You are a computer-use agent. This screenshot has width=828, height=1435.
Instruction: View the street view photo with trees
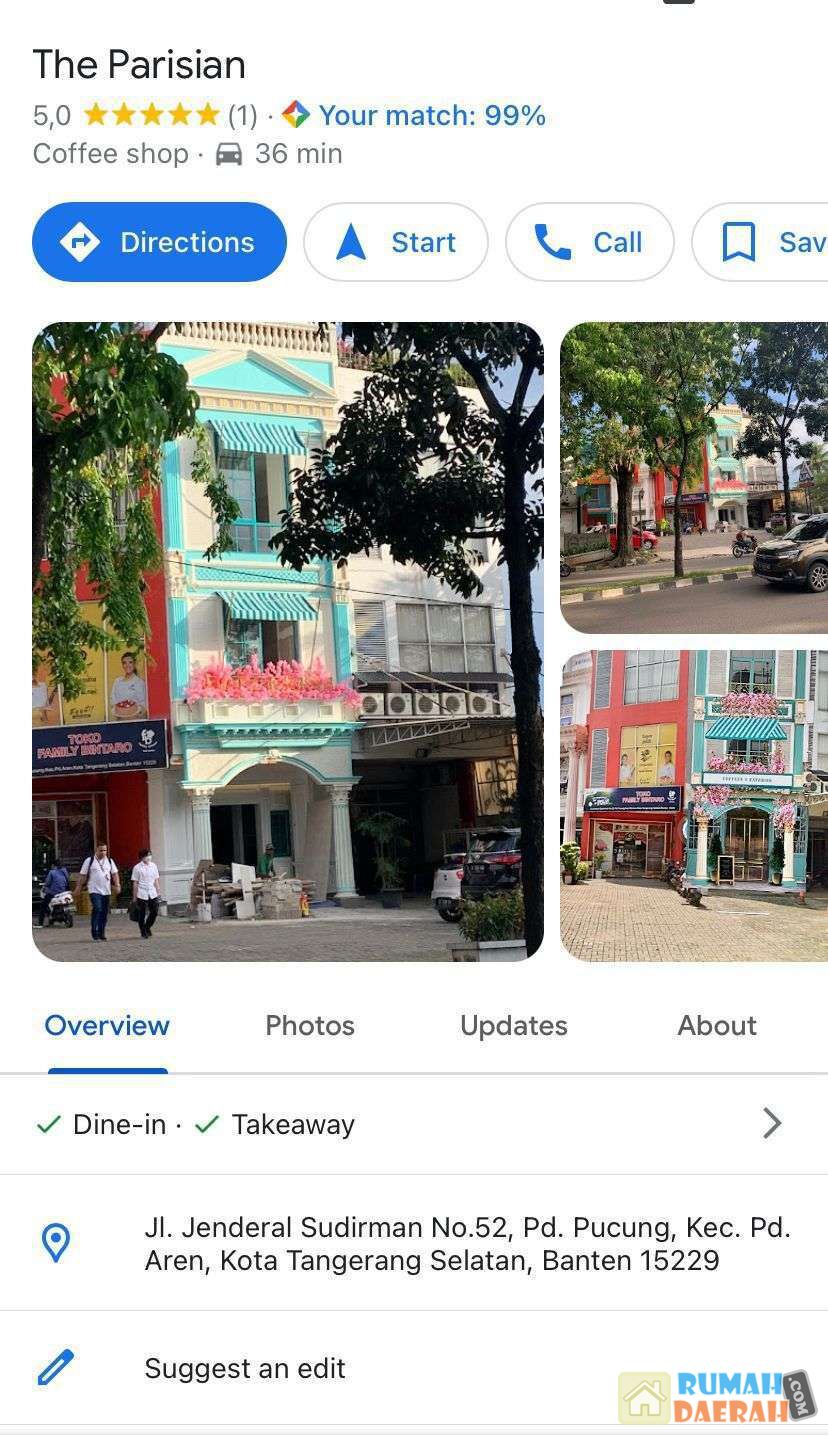point(694,477)
